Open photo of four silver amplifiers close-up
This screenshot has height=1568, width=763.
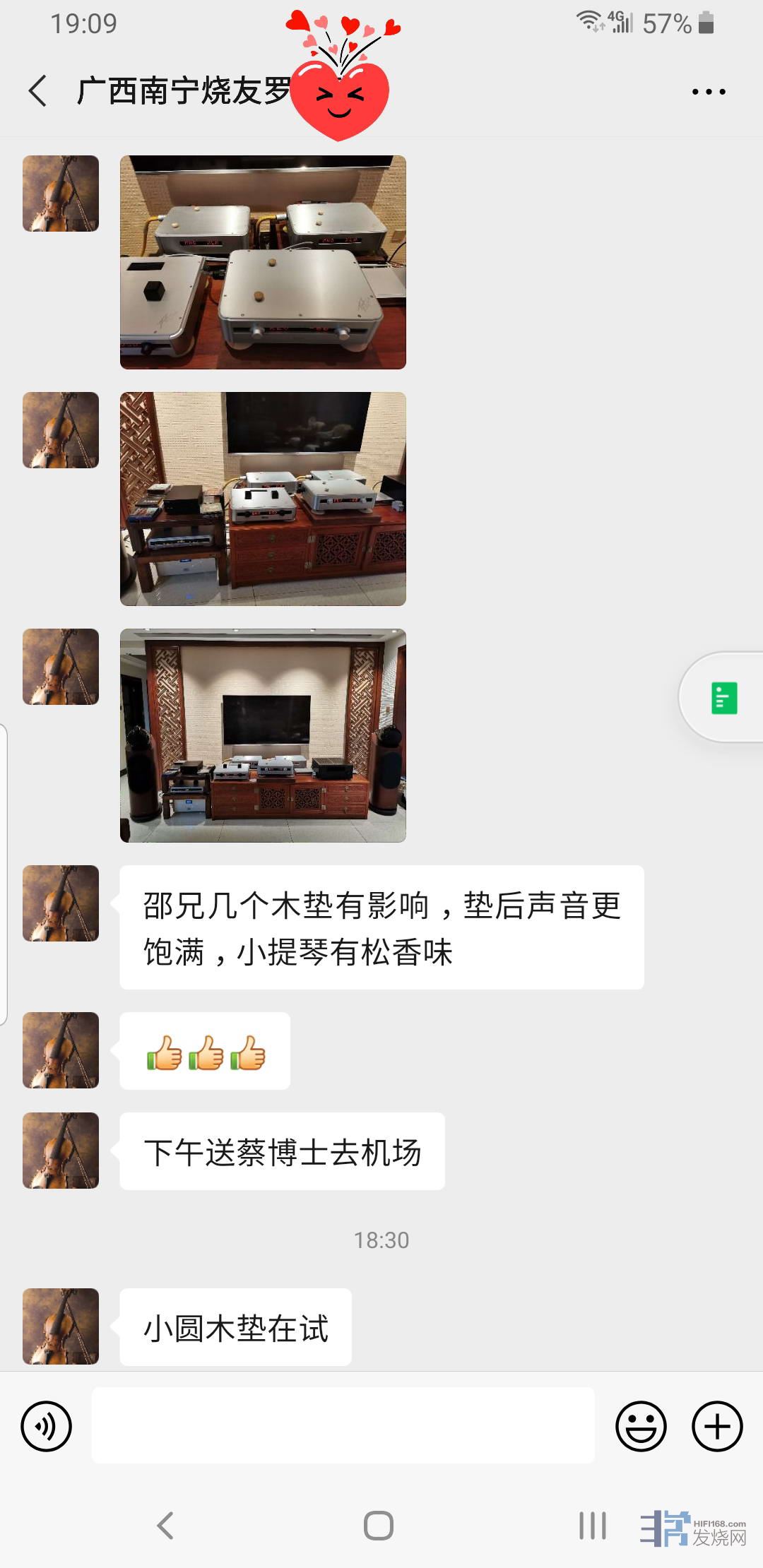(263, 262)
